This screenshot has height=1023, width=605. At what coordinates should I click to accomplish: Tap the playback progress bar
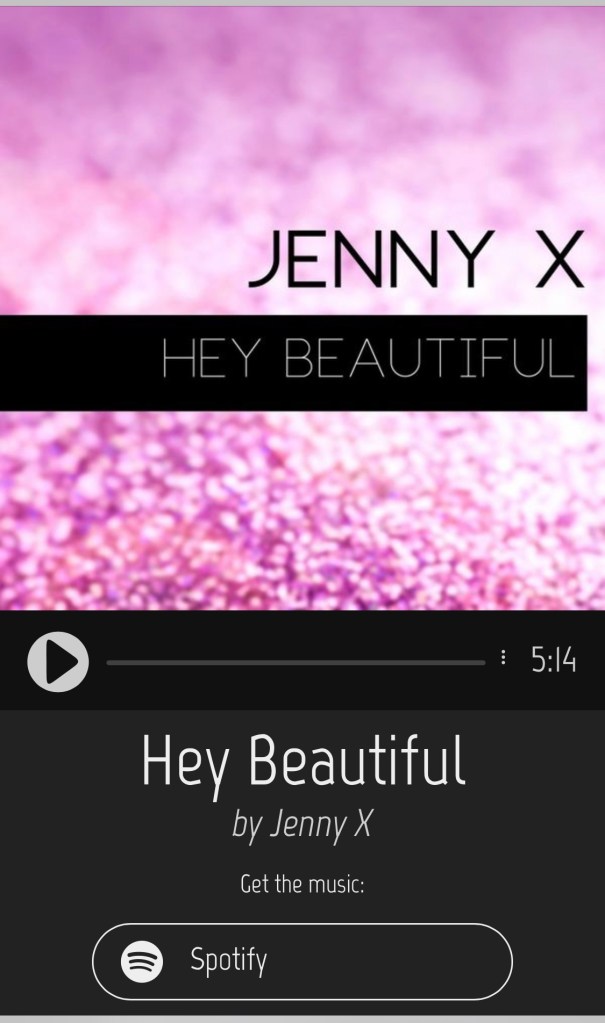tap(295, 662)
